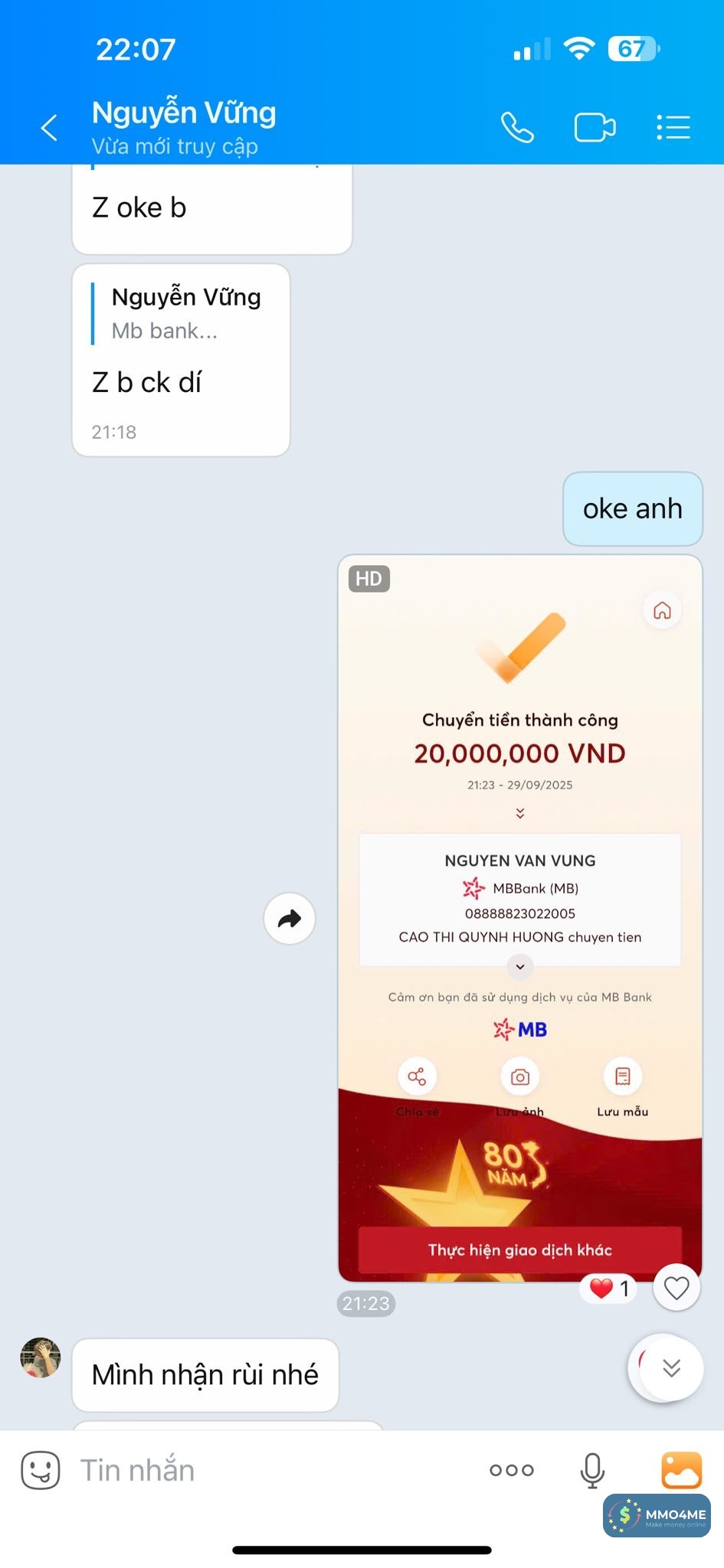Start a voice call with Nguyễn Vững
The height and width of the screenshot is (1568, 724).
coord(517,127)
